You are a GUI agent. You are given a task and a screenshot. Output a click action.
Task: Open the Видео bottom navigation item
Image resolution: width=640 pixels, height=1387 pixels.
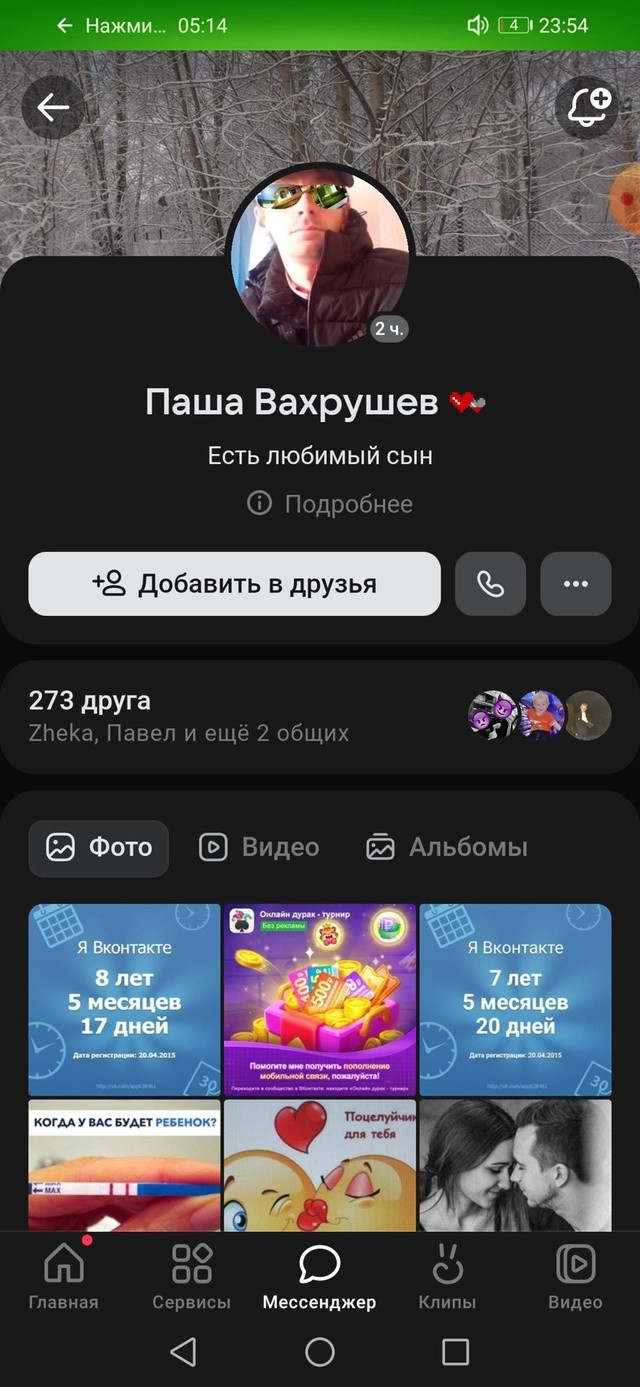(575, 1276)
